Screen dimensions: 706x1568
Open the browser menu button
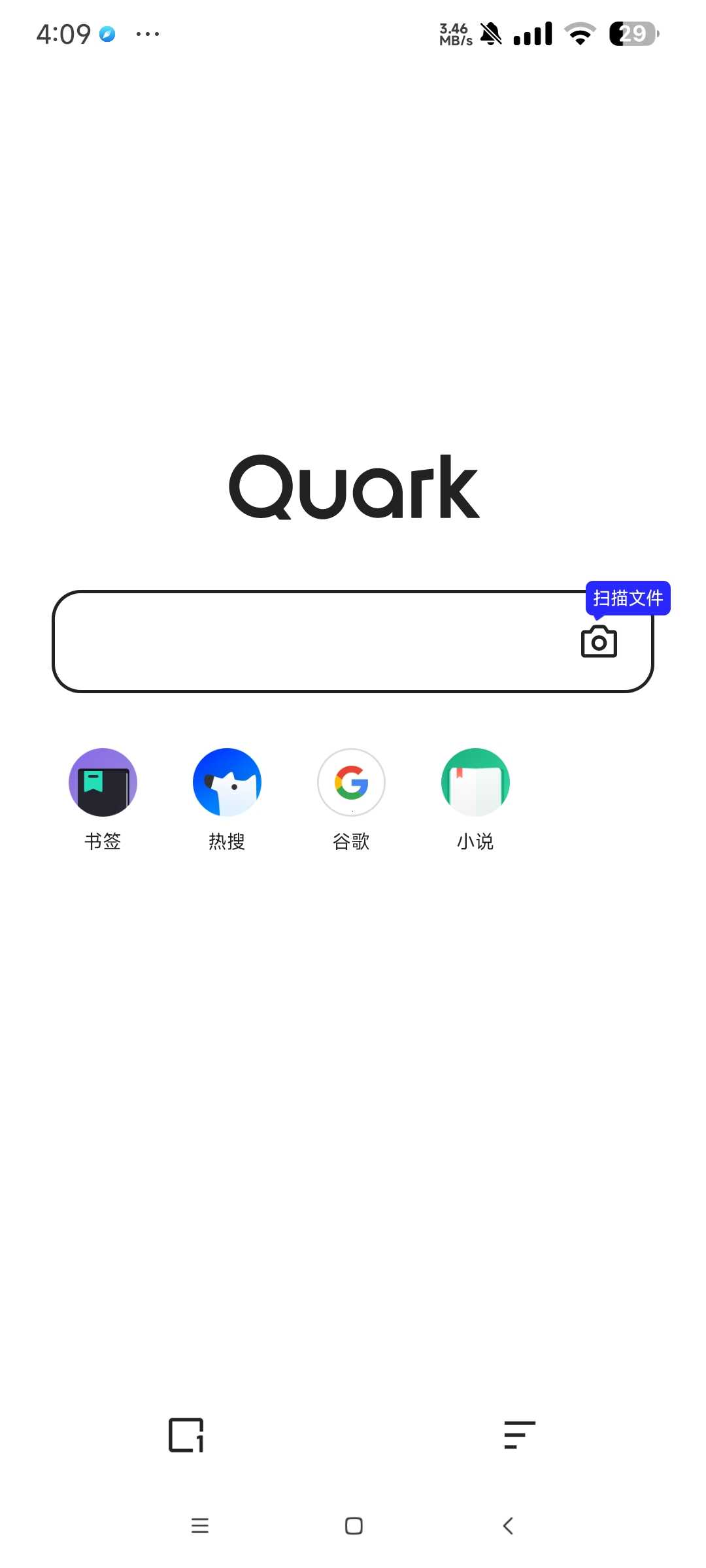tap(520, 1435)
